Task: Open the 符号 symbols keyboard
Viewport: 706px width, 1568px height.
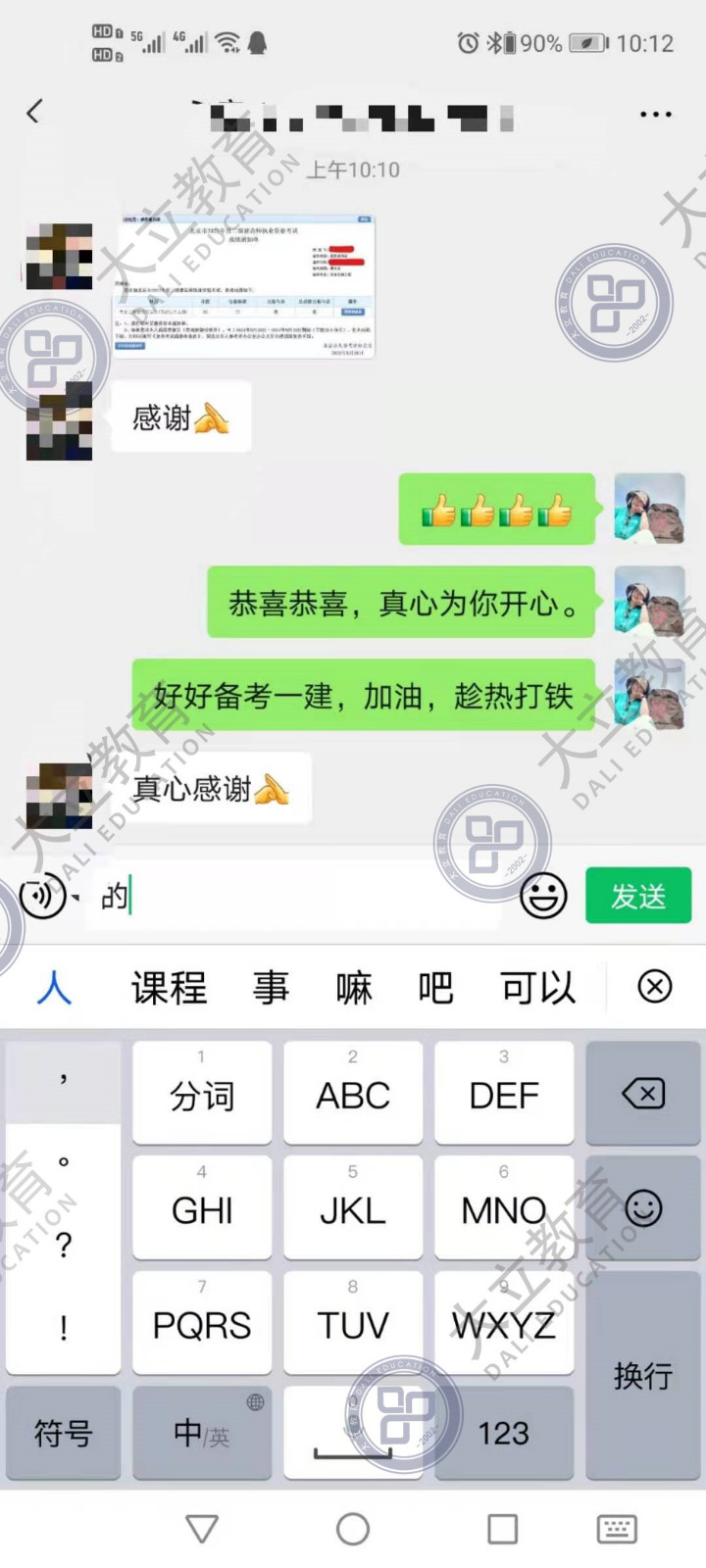Action: (x=63, y=1433)
